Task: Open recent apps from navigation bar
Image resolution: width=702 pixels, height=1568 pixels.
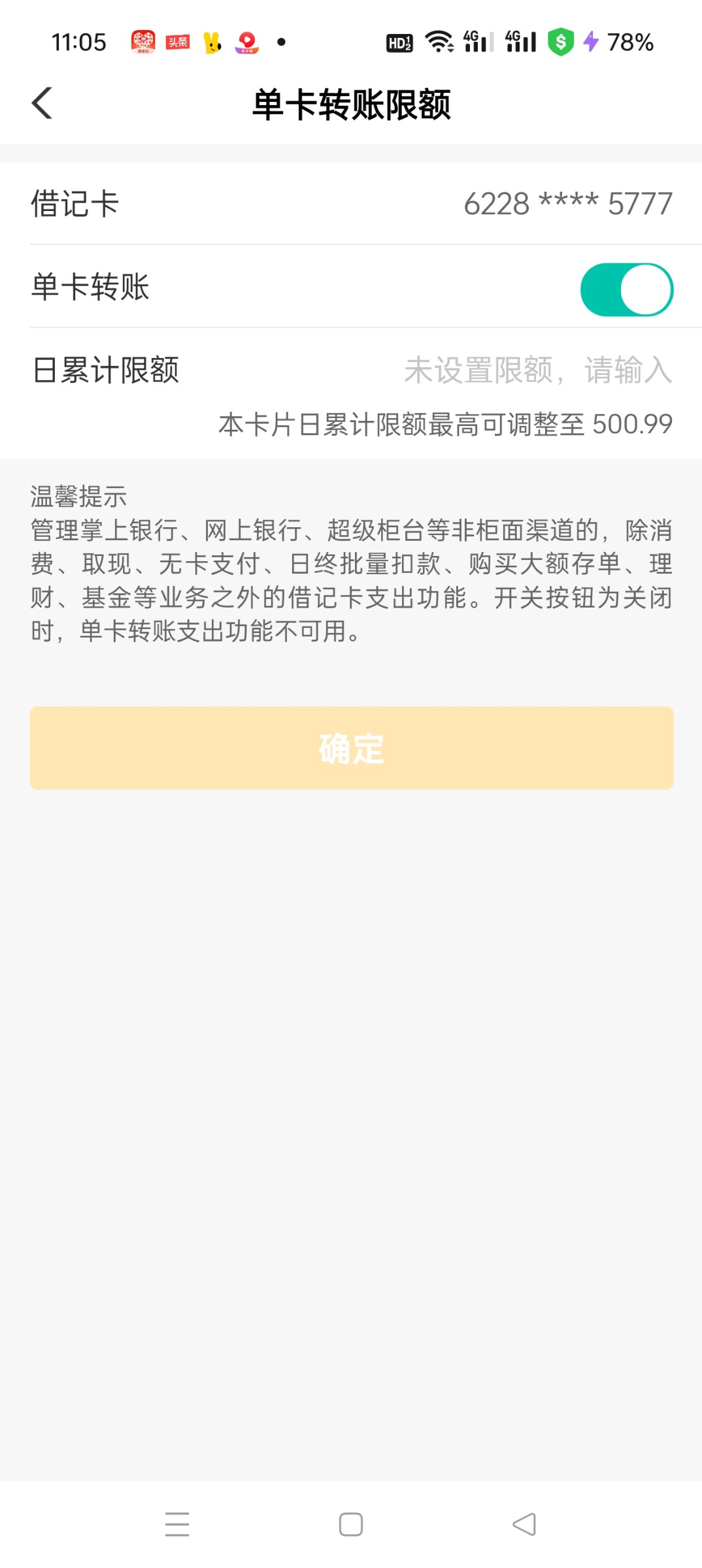Action: 176,1524
